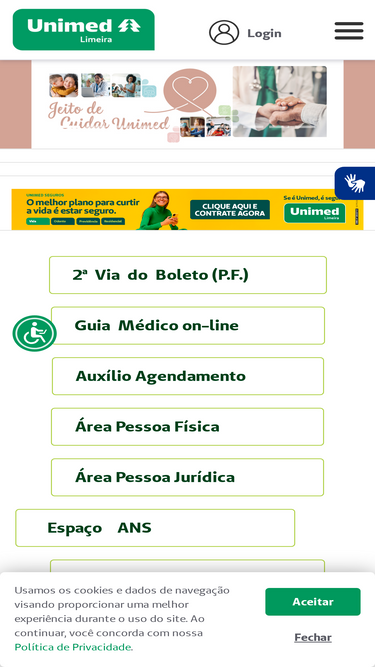Open the wheelchair accessibility options
The image size is (375, 667).
pyautogui.click(x=34, y=333)
